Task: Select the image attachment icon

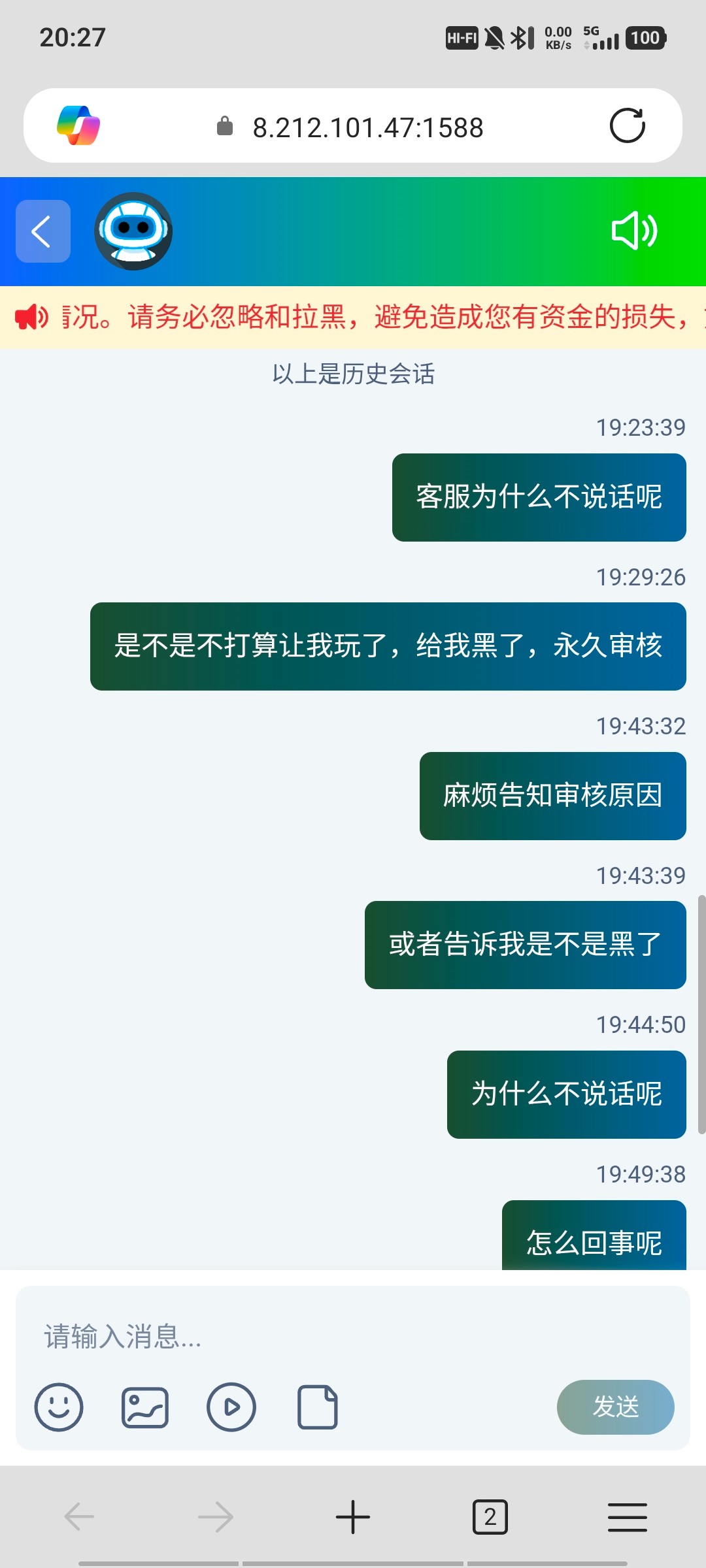Action: pyautogui.click(x=144, y=1408)
